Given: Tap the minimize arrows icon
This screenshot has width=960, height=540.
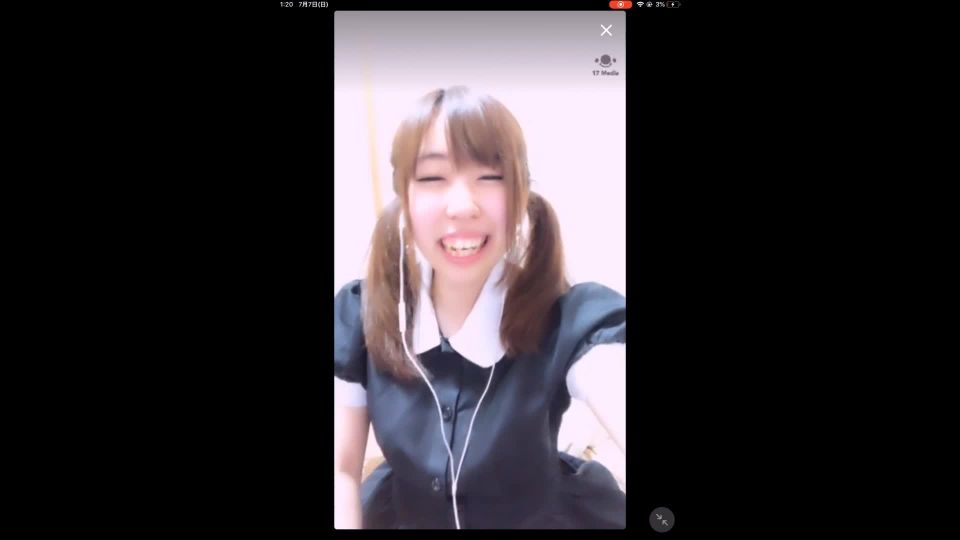Looking at the screenshot, I should click(661, 519).
